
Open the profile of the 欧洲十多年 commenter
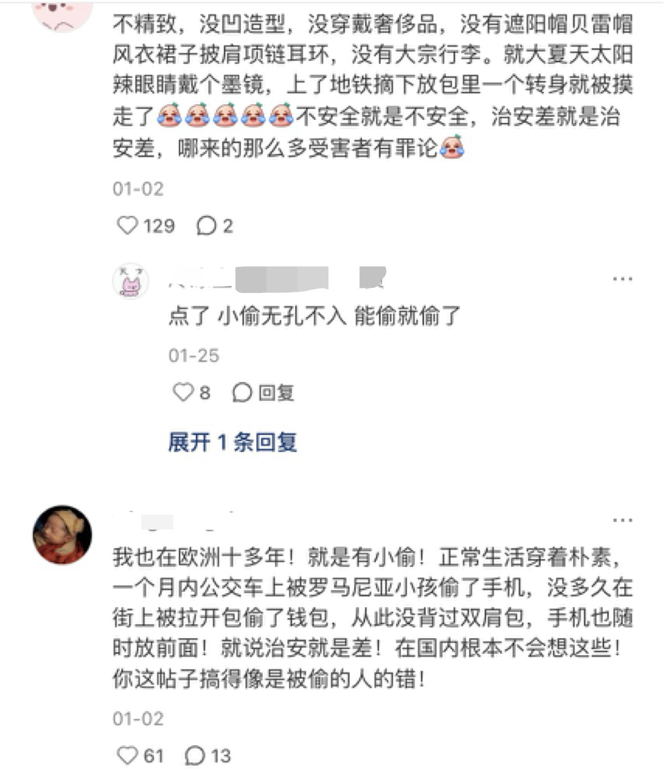pos(63,534)
